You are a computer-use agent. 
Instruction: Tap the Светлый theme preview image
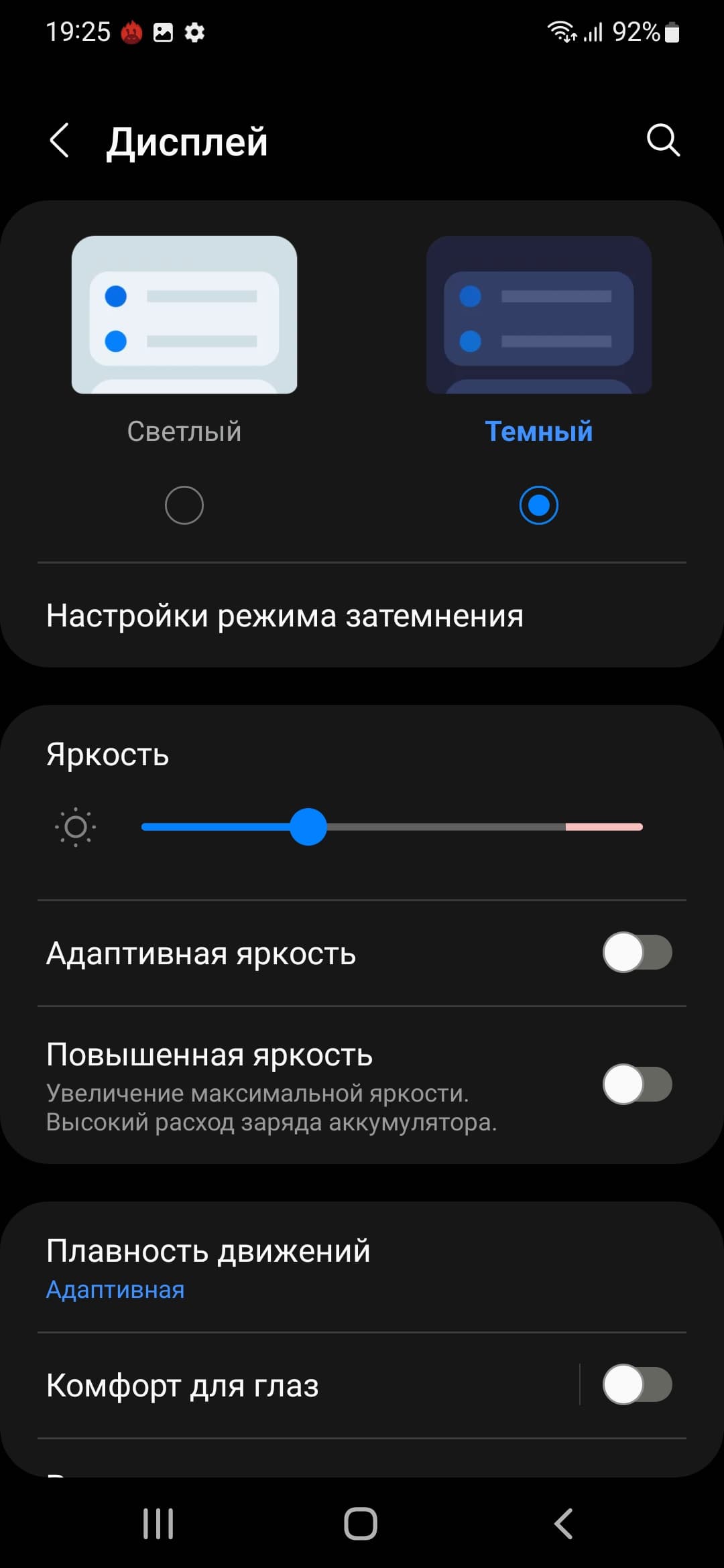coord(184,314)
